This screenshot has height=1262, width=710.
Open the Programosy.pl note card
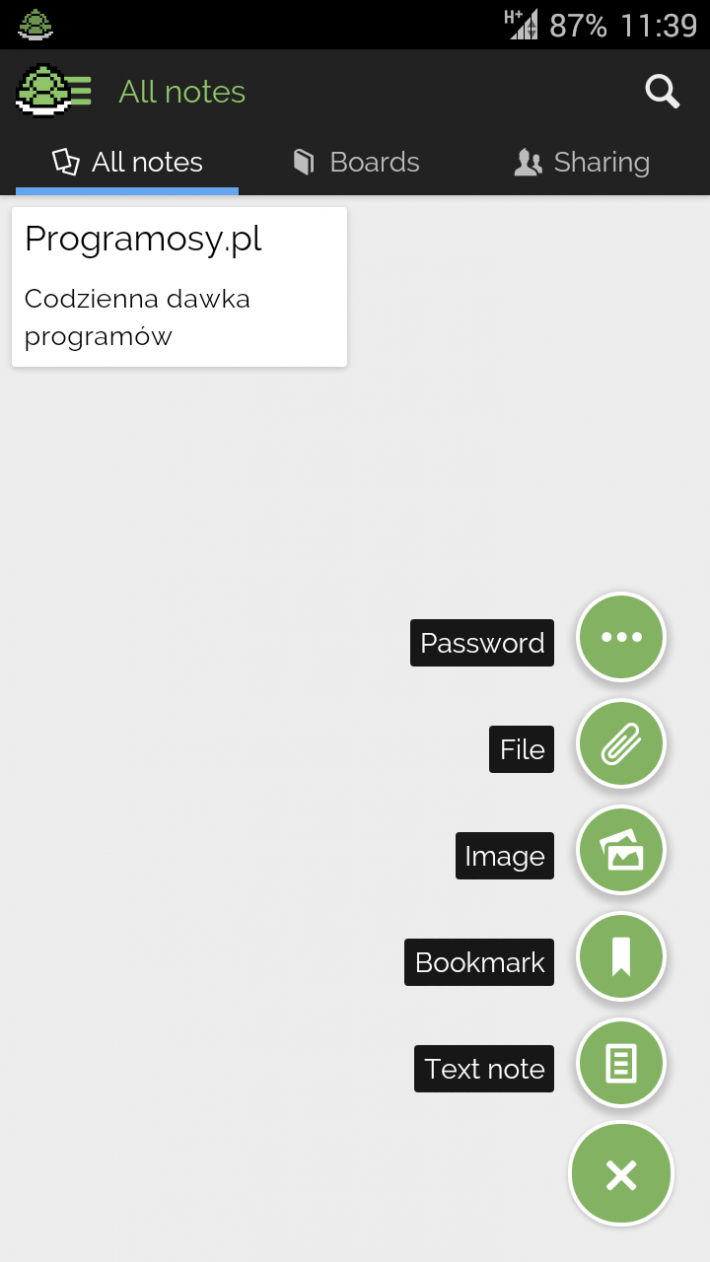(179, 286)
